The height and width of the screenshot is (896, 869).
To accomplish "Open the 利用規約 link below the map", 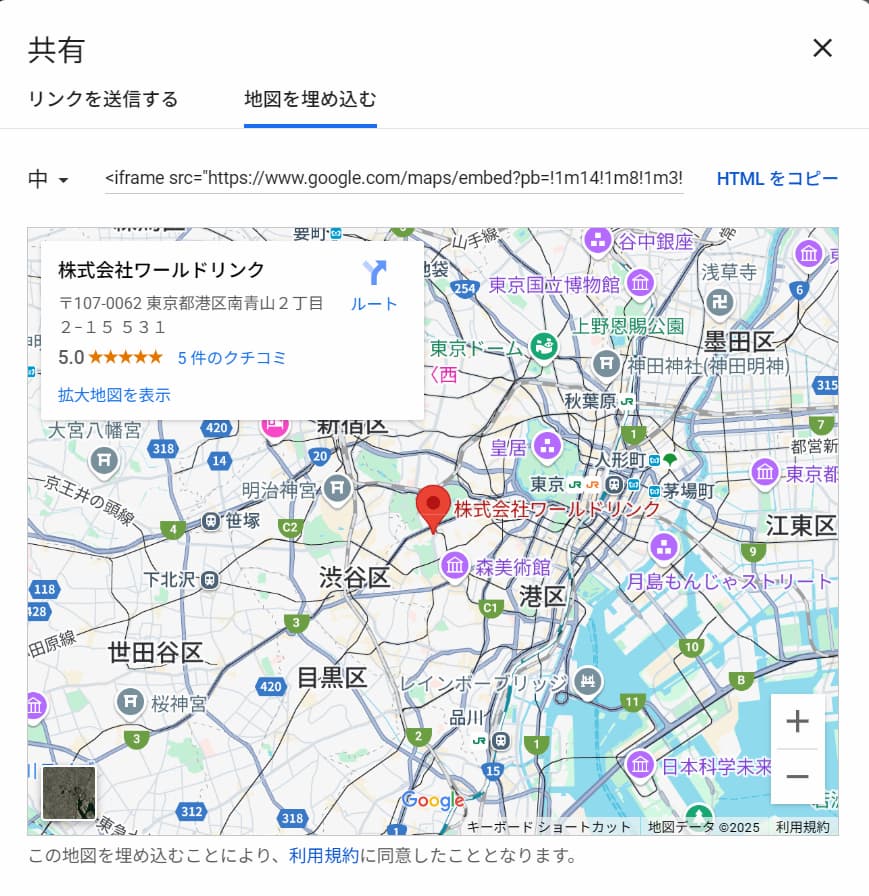I will pos(324,856).
